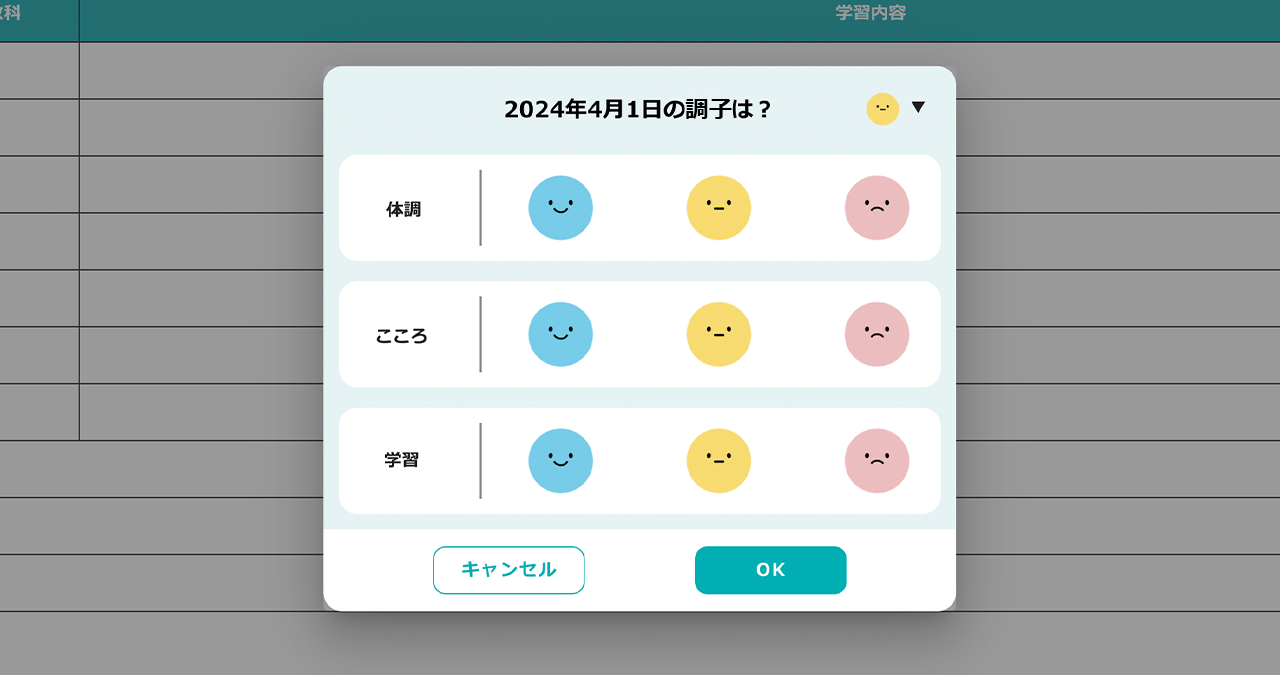Tap the キャンセル button

click(508, 570)
